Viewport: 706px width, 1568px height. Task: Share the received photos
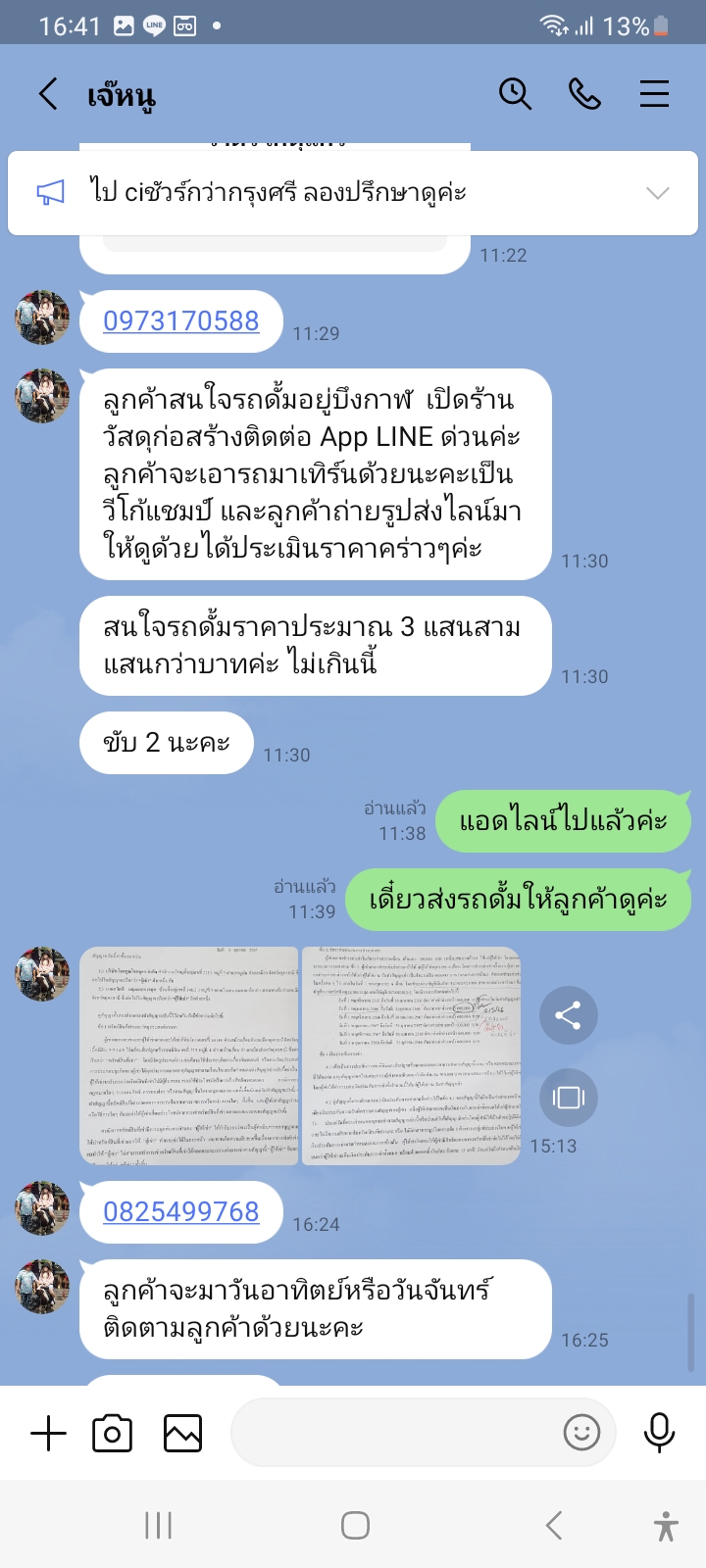tap(568, 1015)
